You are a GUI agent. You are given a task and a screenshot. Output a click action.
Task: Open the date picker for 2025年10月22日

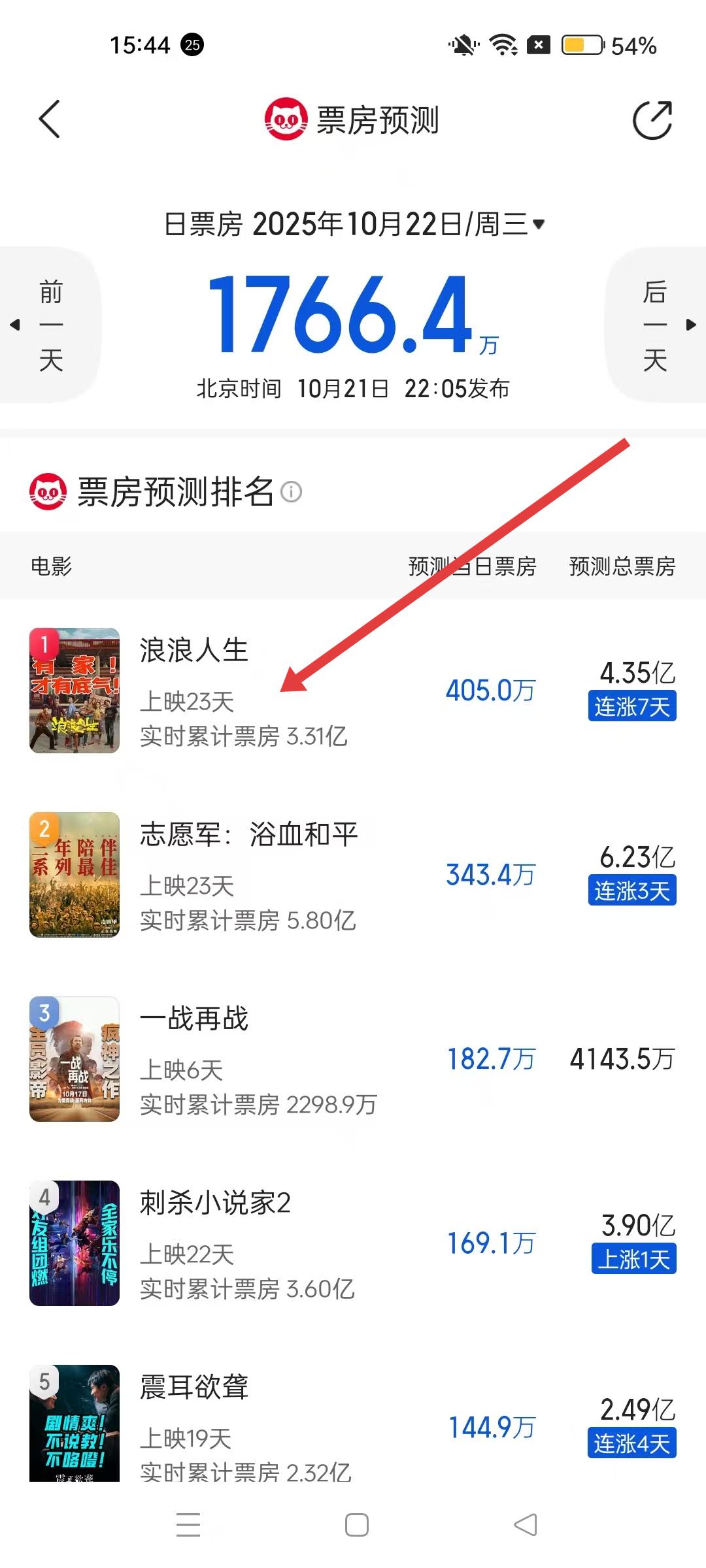[354, 224]
